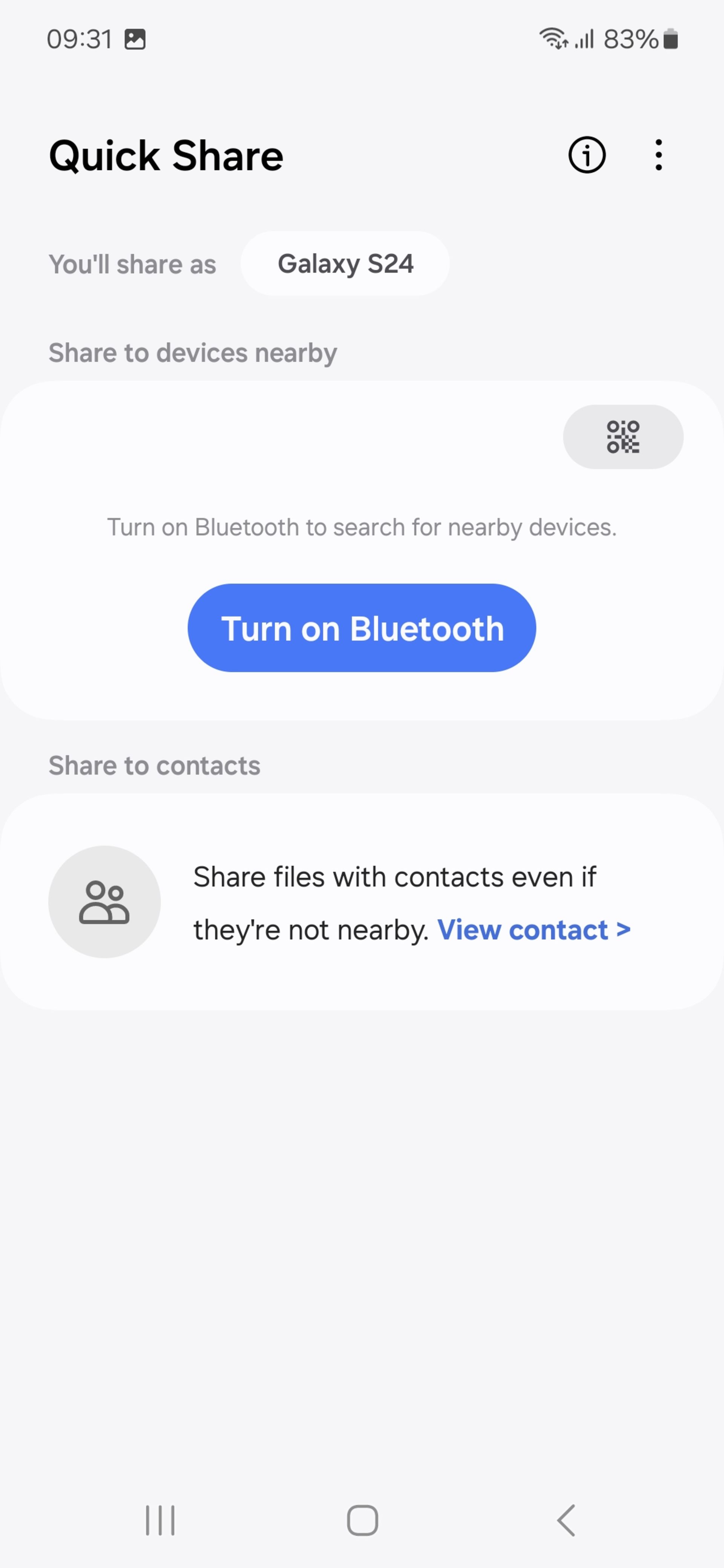Viewport: 724px width, 1568px height.
Task: Open the Quick Share info icon
Action: [x=586, y=155]
